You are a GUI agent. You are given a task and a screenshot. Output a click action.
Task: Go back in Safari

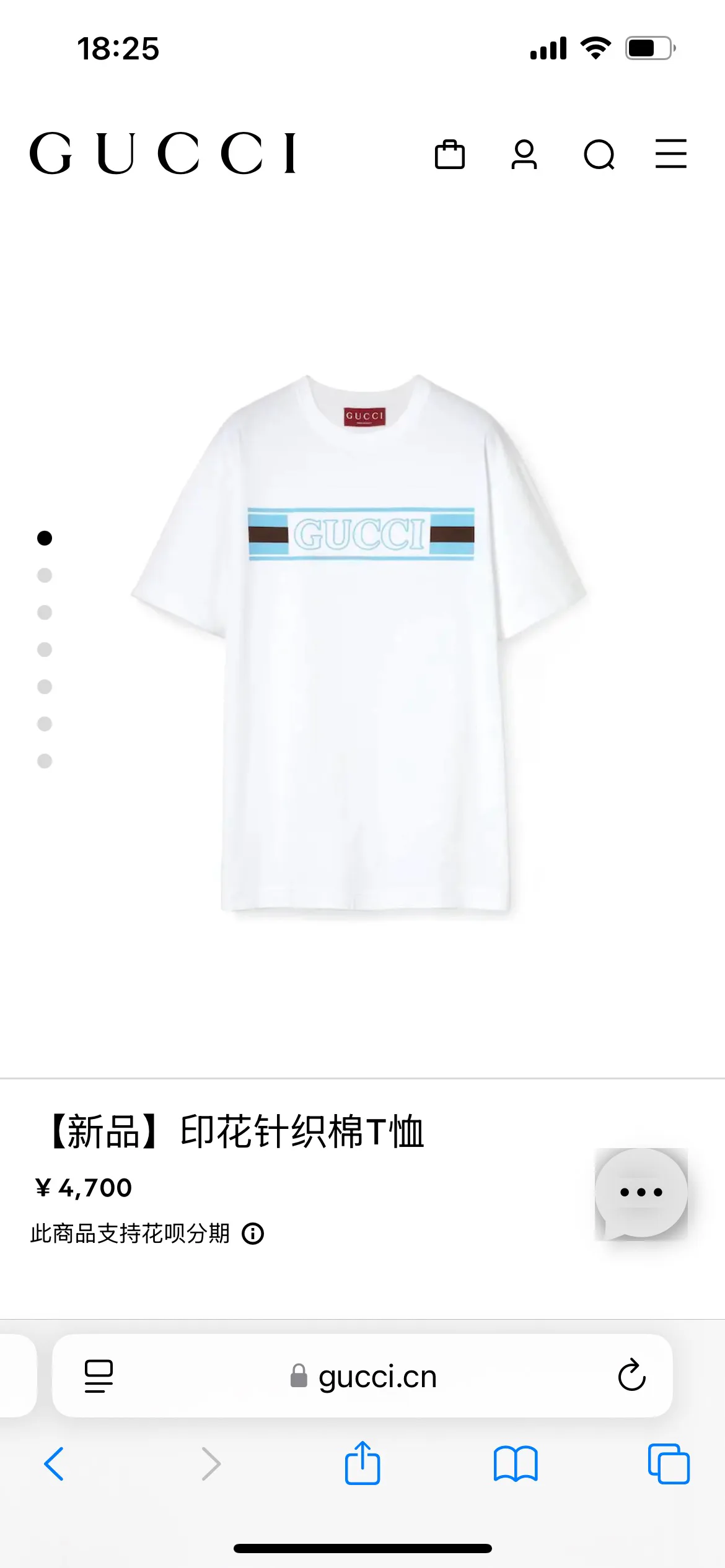[x=54, y=1464]
